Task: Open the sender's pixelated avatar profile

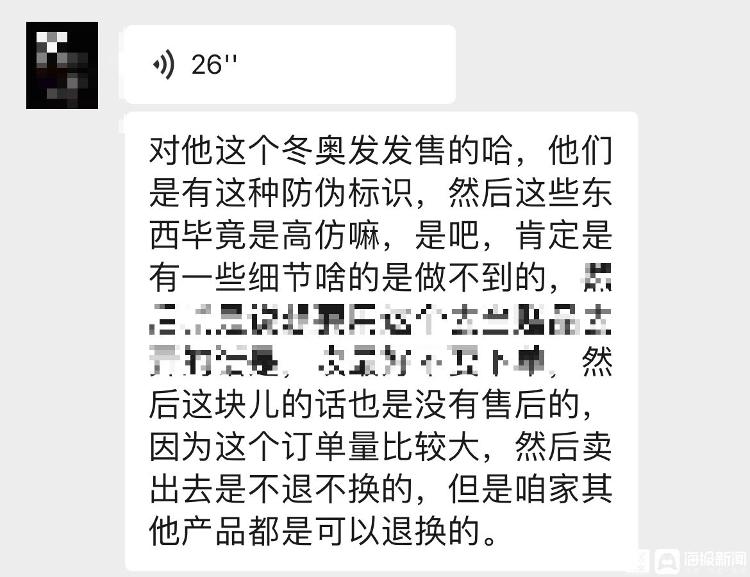Action: tap(62, 65)
